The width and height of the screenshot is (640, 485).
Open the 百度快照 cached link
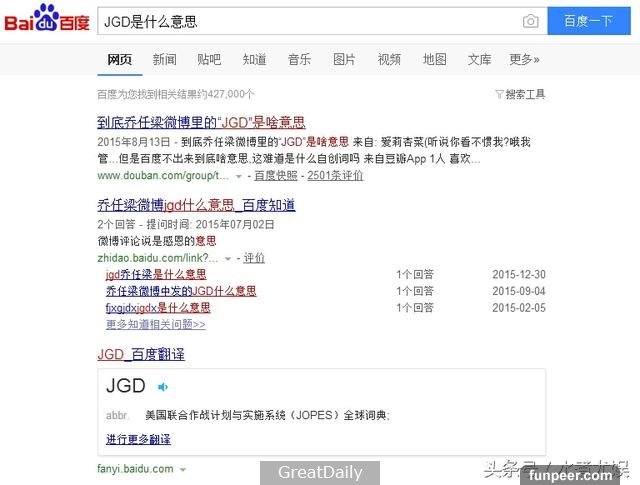coord(275,175)
